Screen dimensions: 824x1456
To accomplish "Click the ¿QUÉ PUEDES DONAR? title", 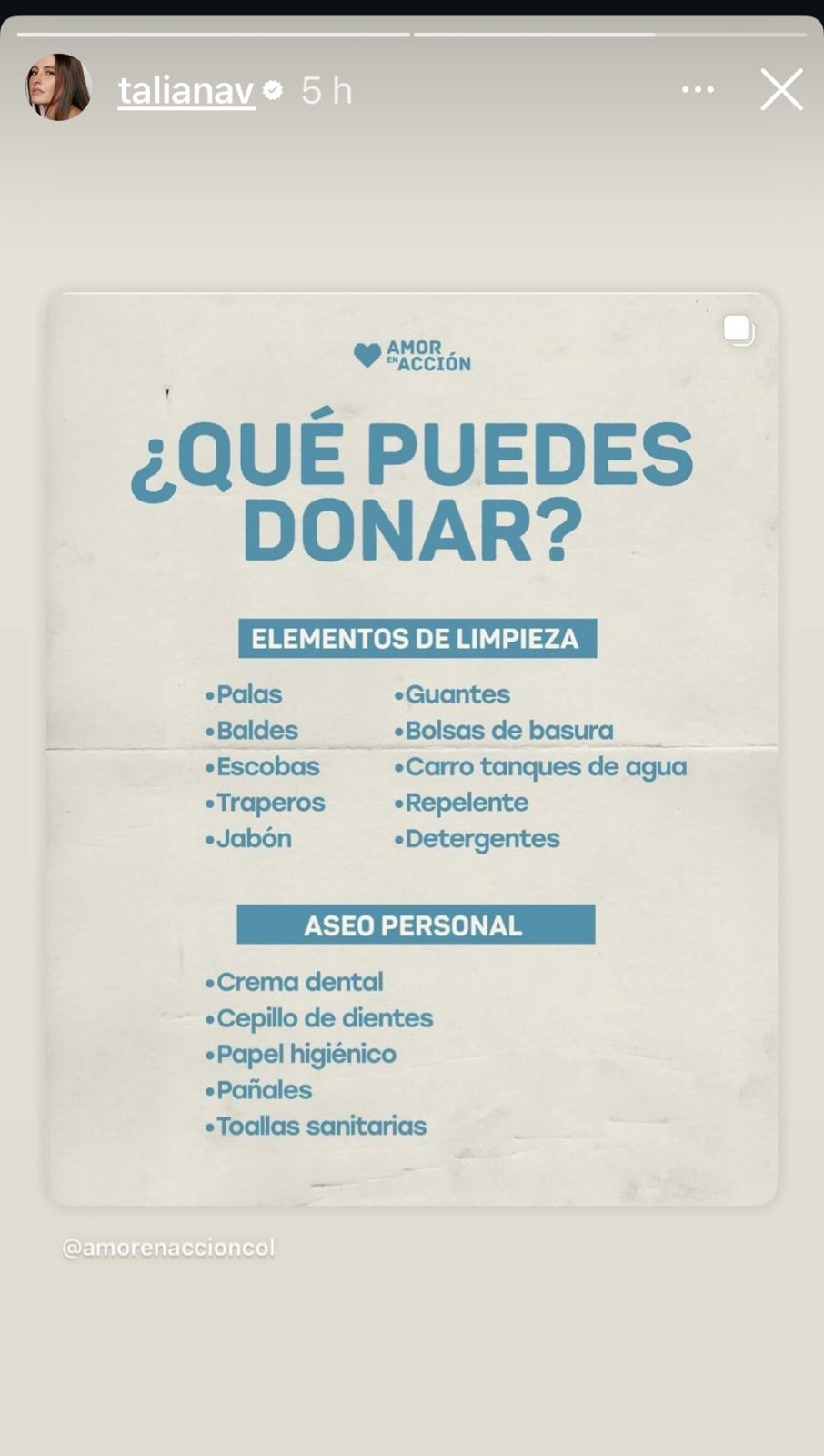I will pos(415,487).
